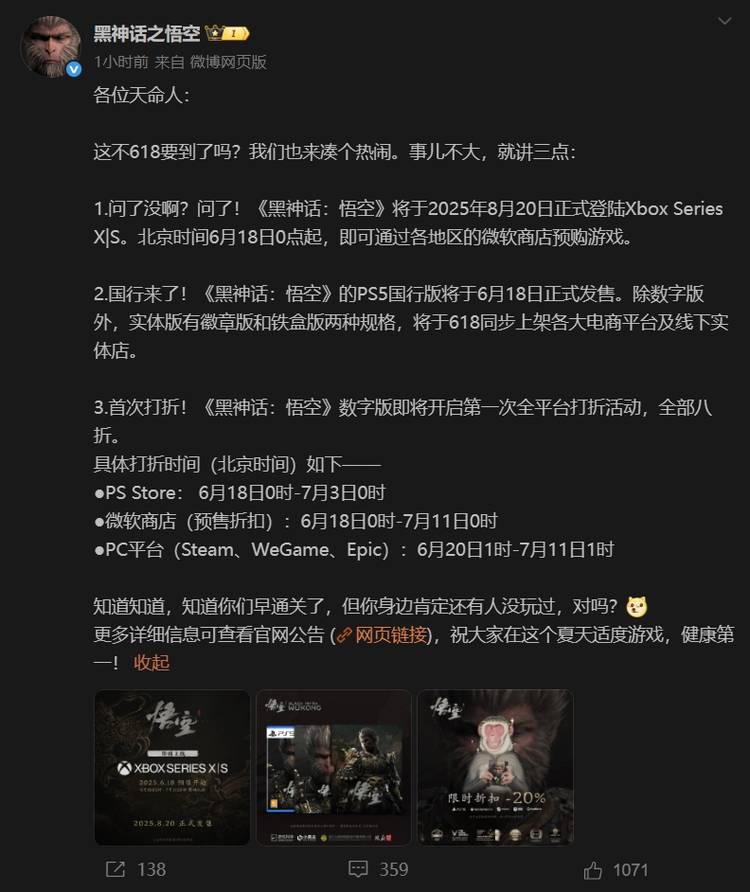Collapse the post with 收起
Image resolution: width=750 pixels, height=892 pixels.
pos(152,662)
